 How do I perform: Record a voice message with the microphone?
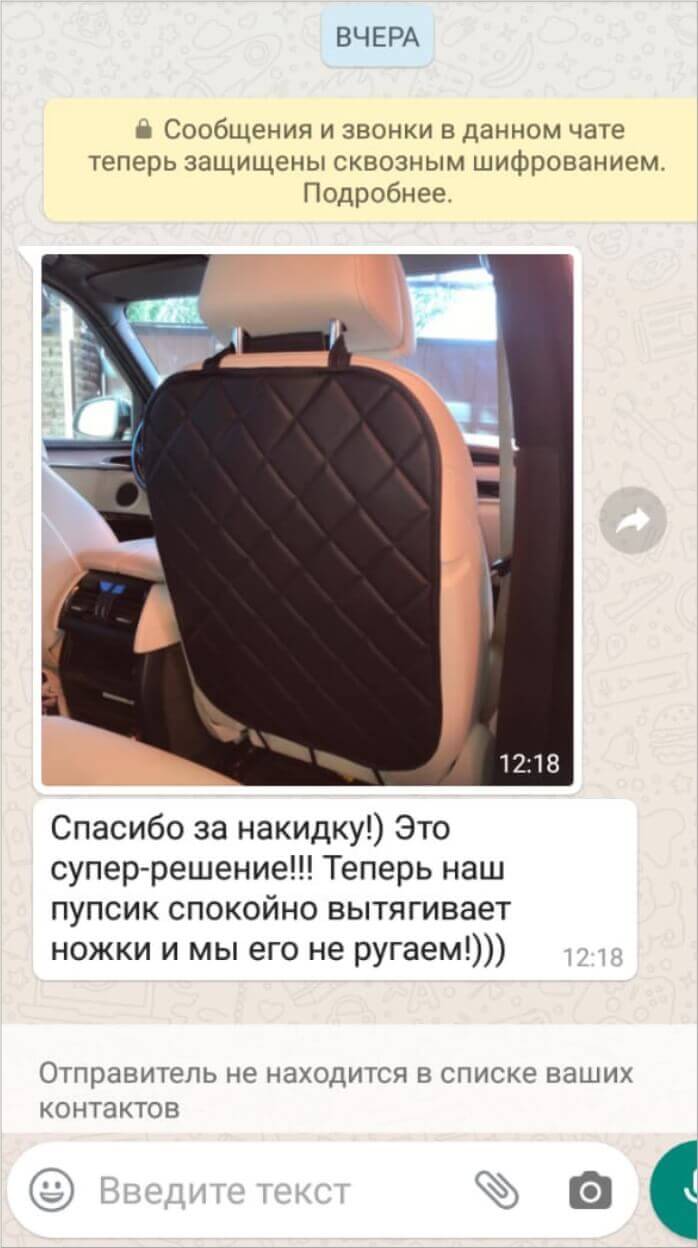680,1191
